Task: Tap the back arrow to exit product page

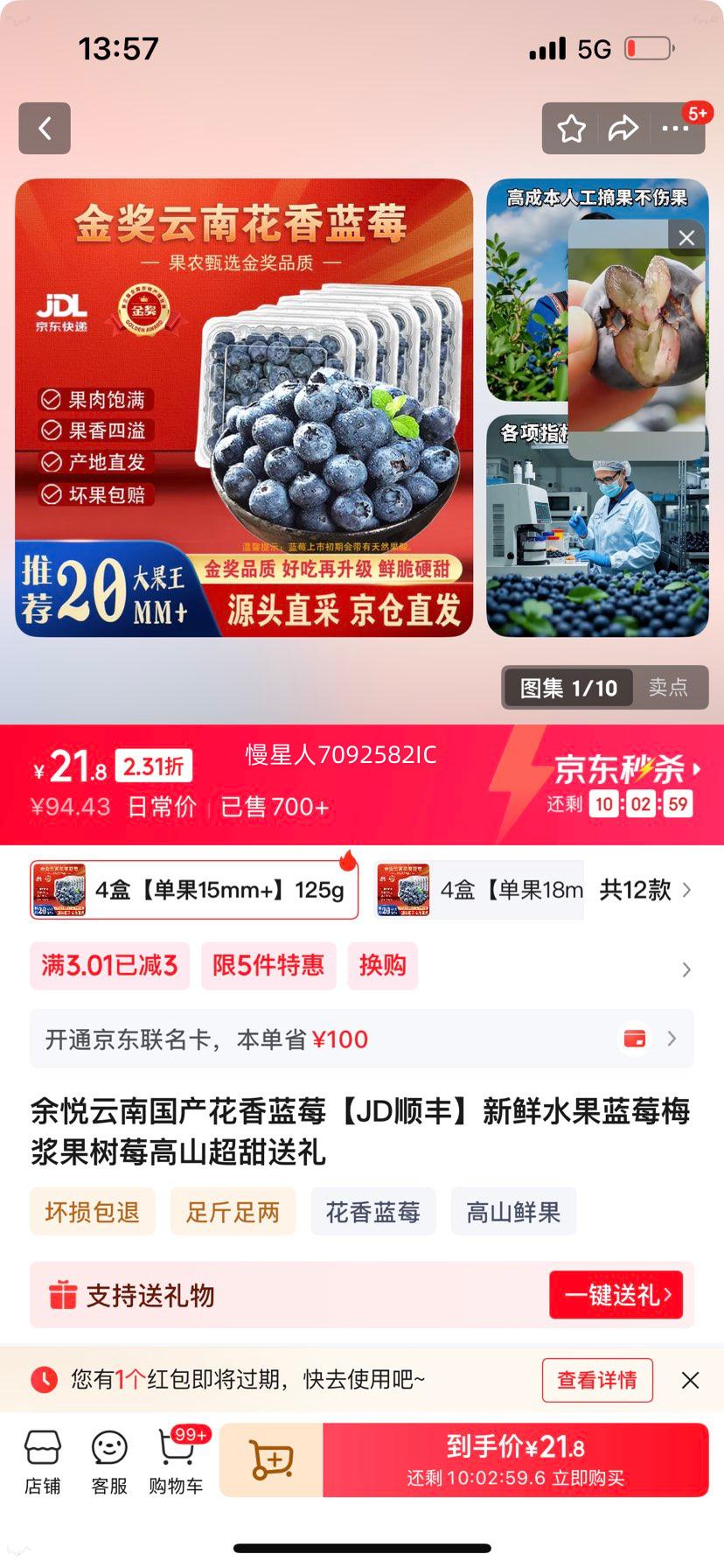Action: coord(45,128)
